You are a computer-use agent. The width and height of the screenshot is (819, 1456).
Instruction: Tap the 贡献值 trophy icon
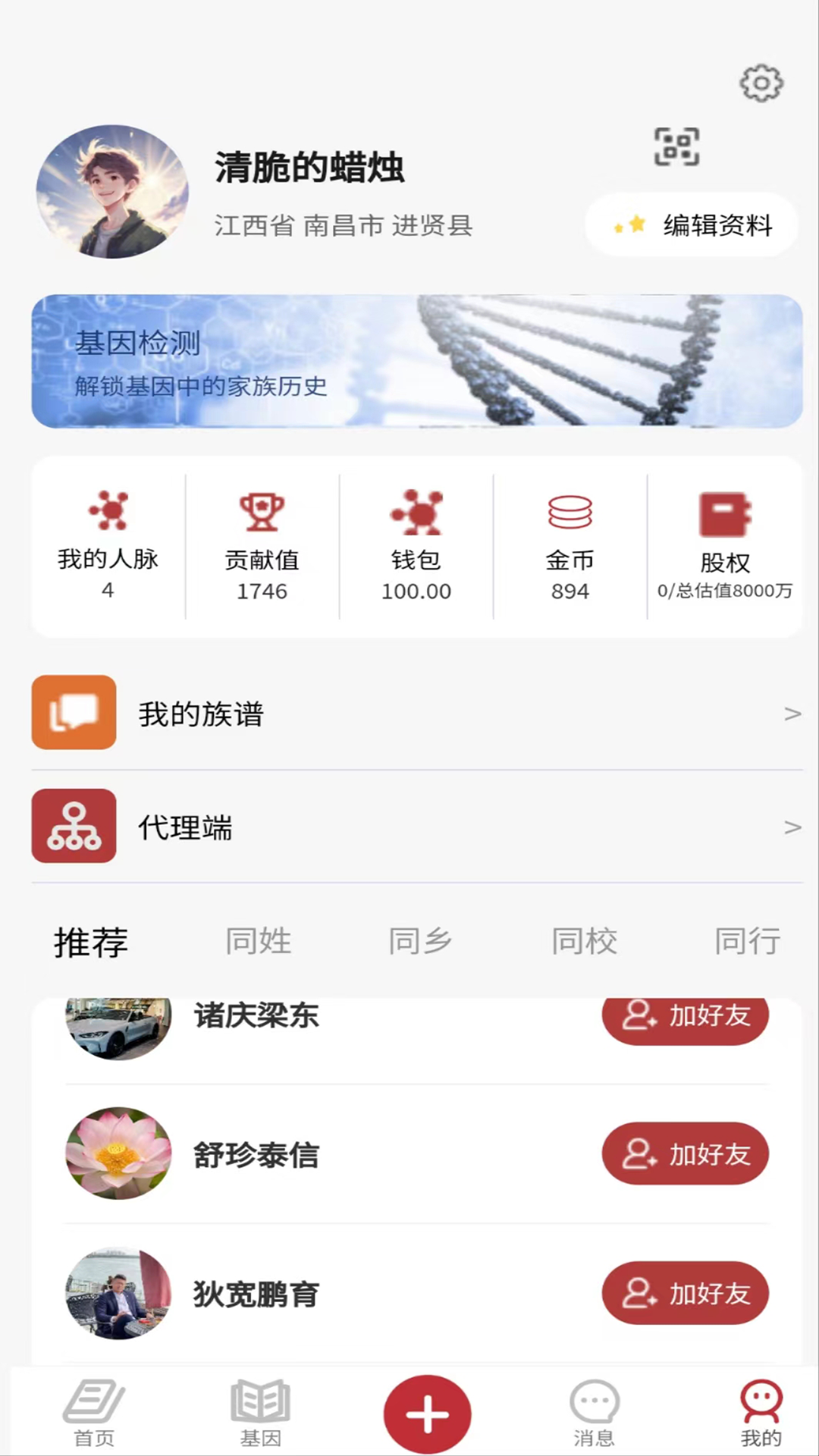point(262,513)
